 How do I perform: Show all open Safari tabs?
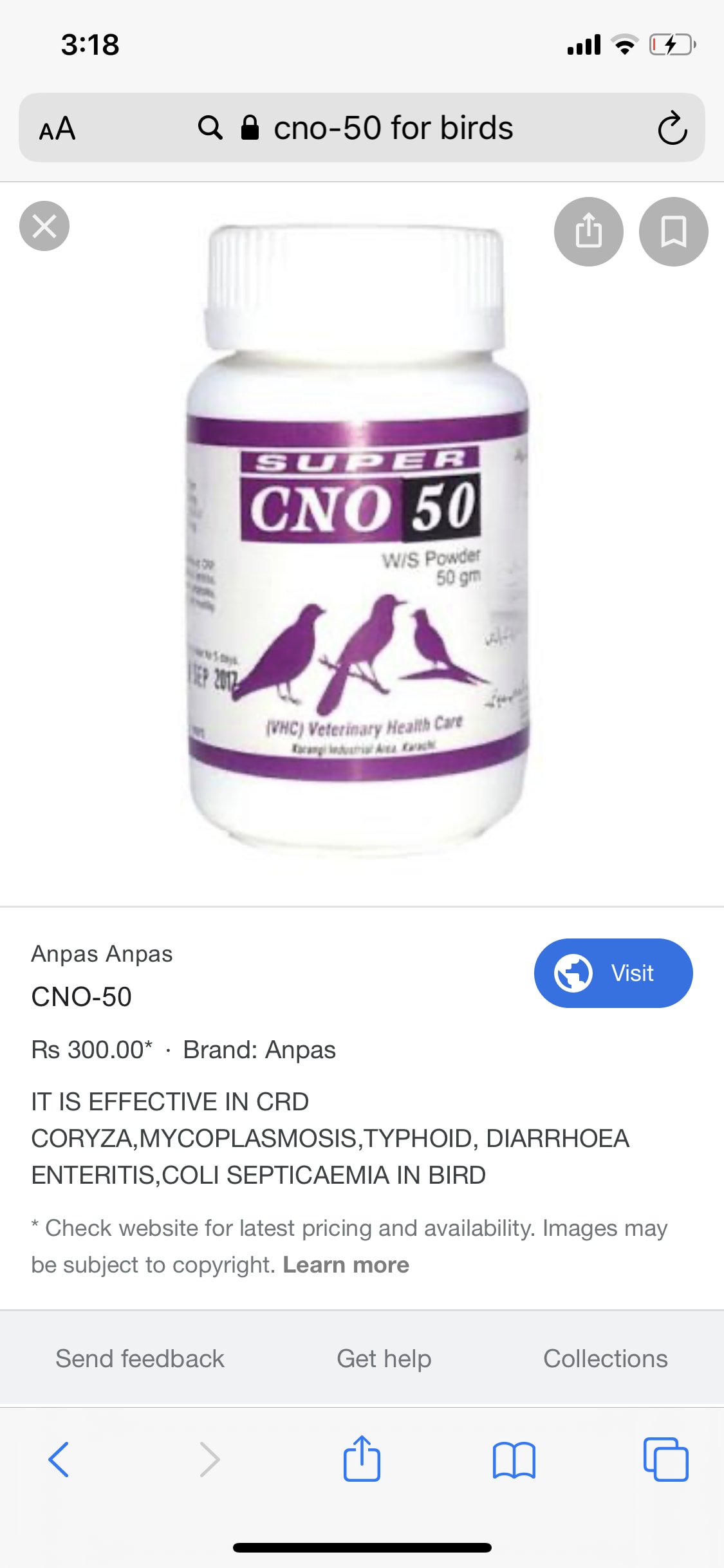pos(665,1459)
